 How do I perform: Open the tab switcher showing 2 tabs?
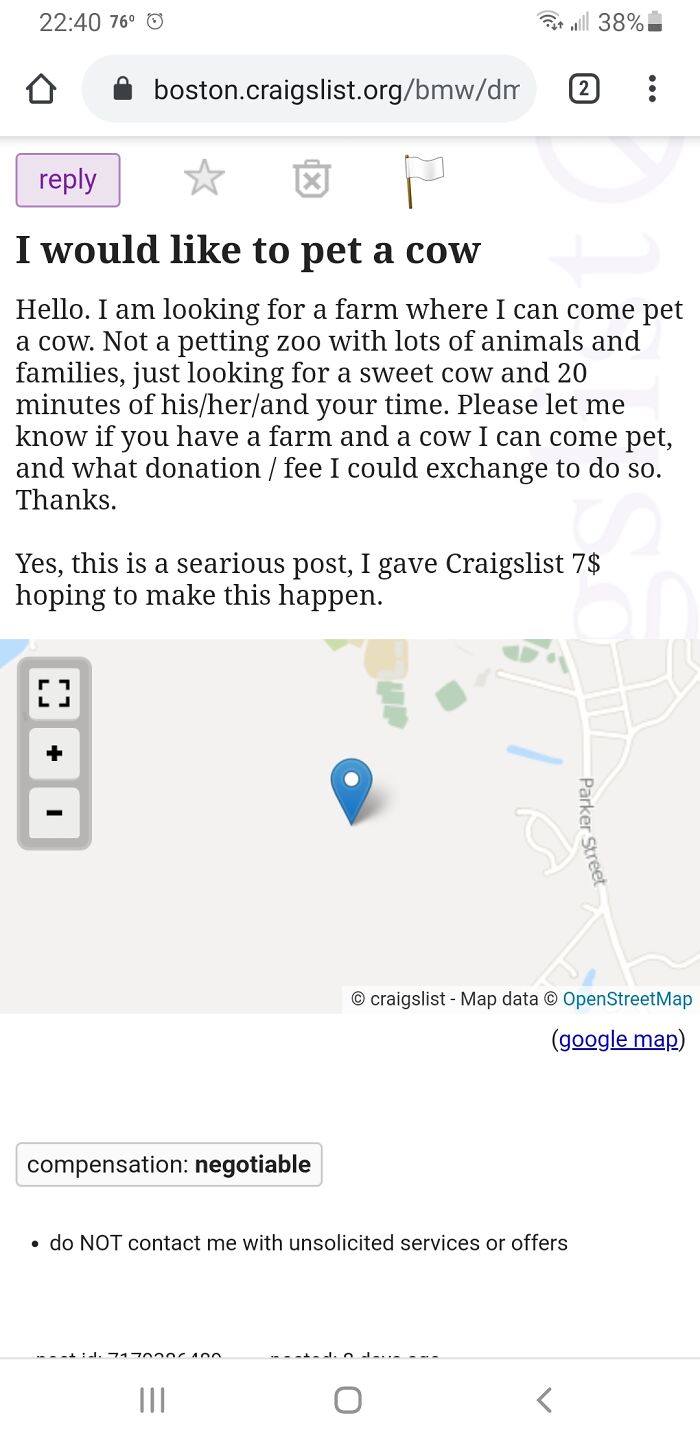(x=584, y=90)
